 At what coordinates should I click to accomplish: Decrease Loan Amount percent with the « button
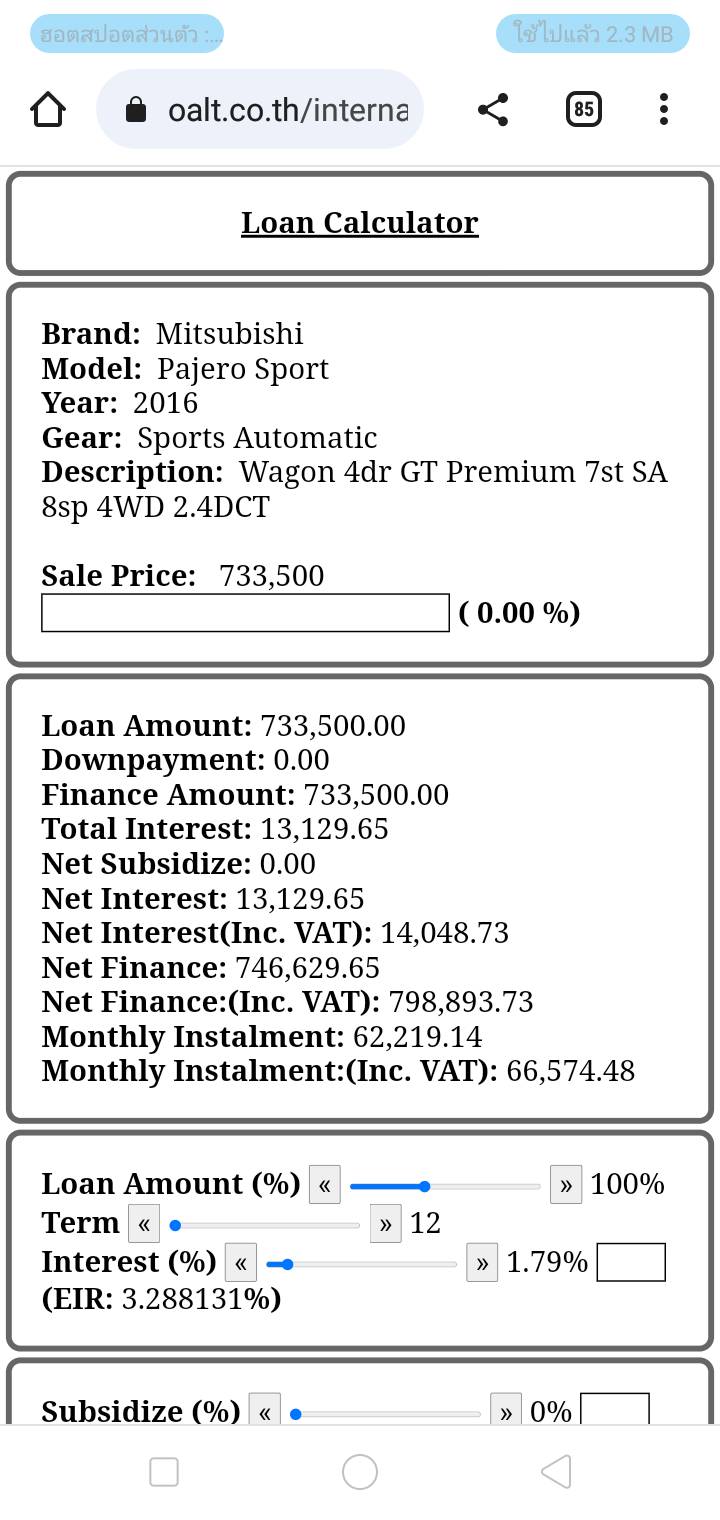pos(324,1186)
